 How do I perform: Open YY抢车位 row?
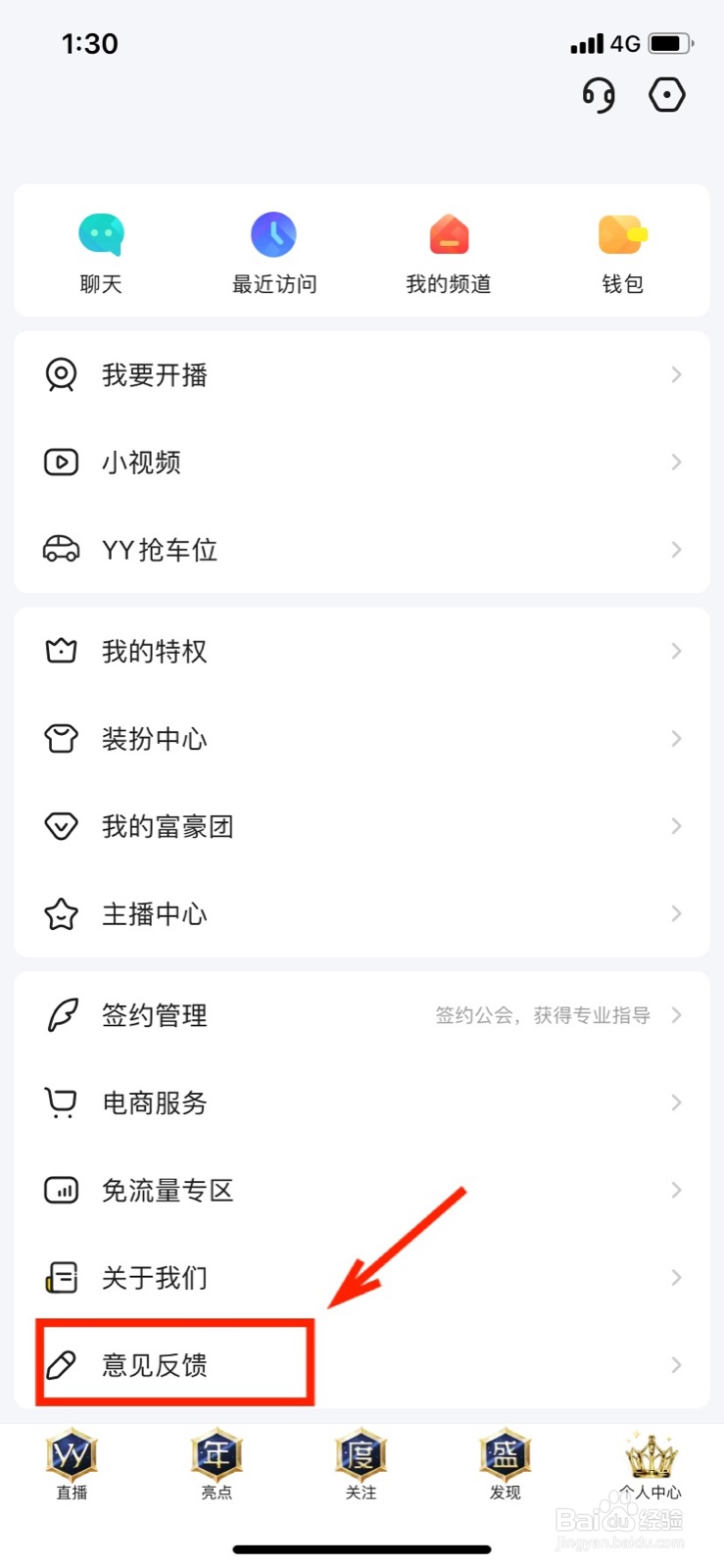(362, 549)
